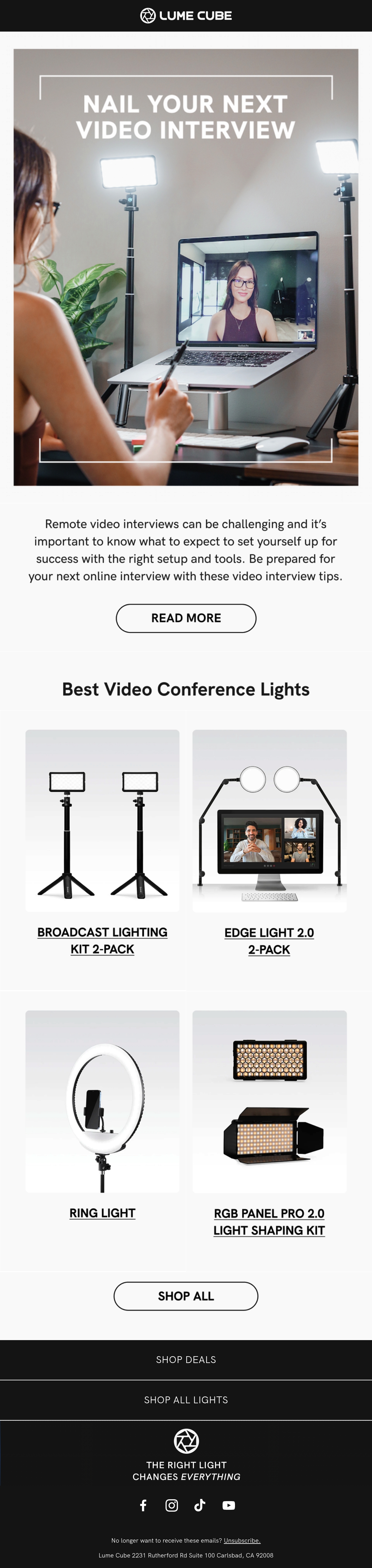The width and height of the screenshot is (372, 1568).
Task: View the Edge Light 2.0 product image
Action: coord(270,821)
